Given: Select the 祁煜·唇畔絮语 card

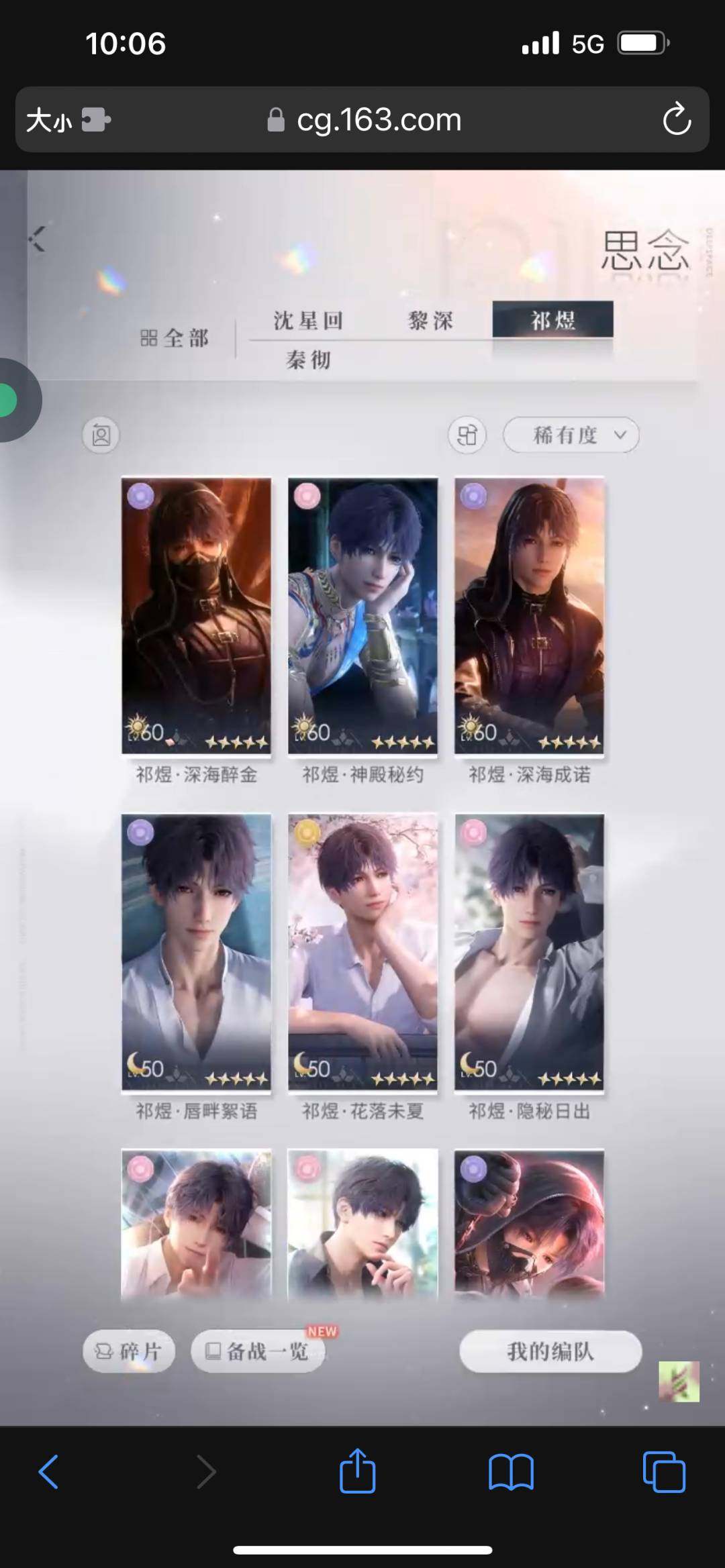Looking at the screenshot, I should pyautogui.click(x=196, y=951).
